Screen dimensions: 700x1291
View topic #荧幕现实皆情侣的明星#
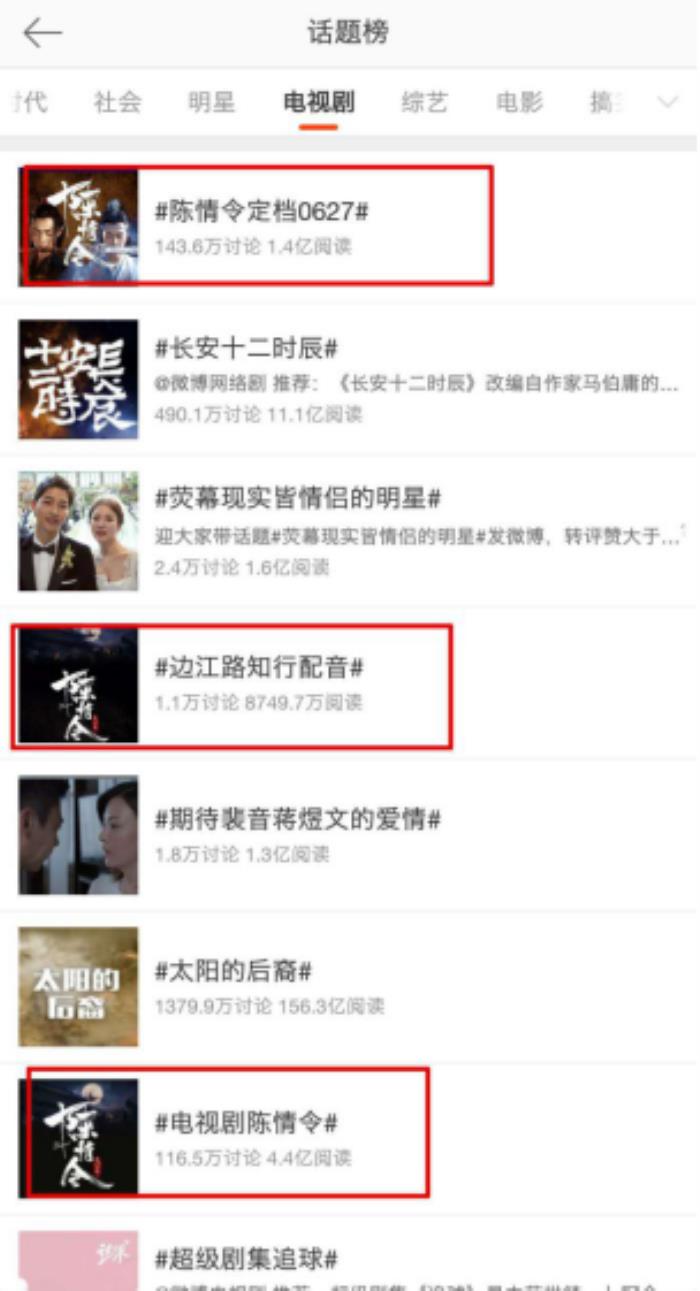[297, 498]
